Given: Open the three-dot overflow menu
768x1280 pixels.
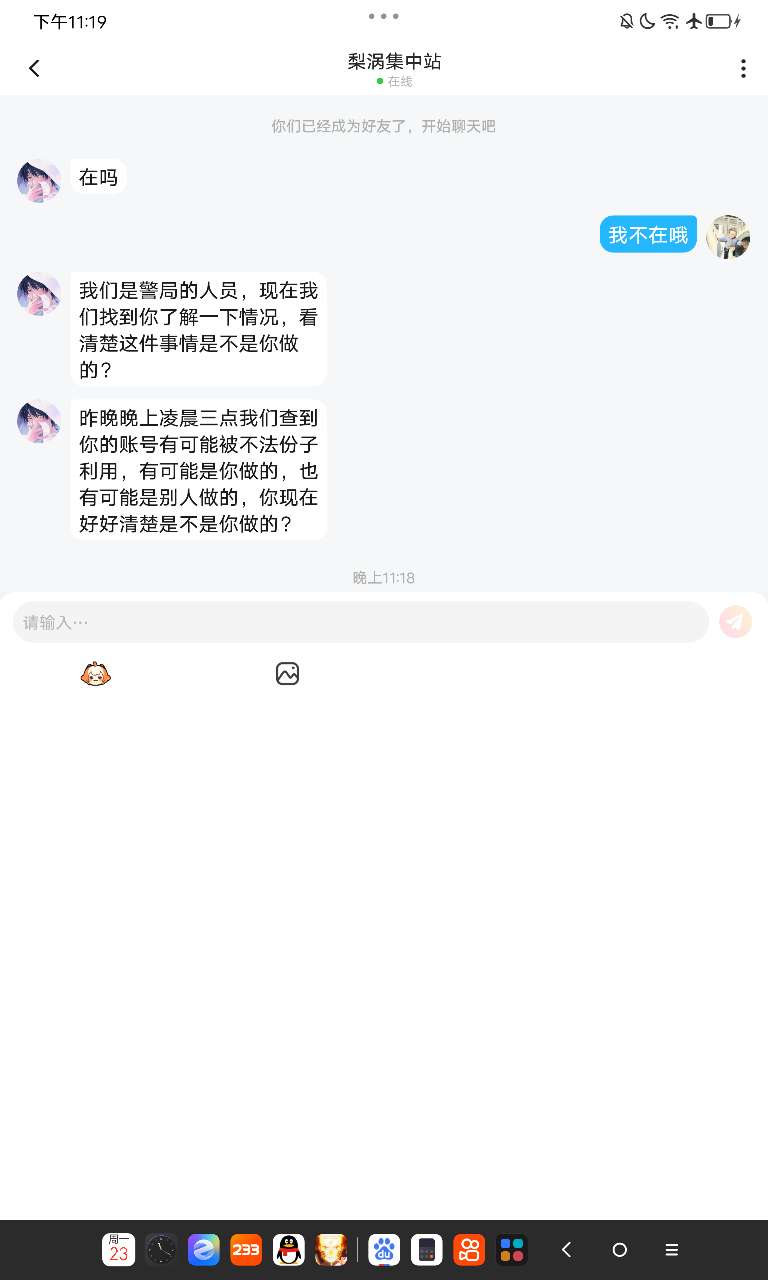Looking at the screenshot, I should tap(742, 68).
